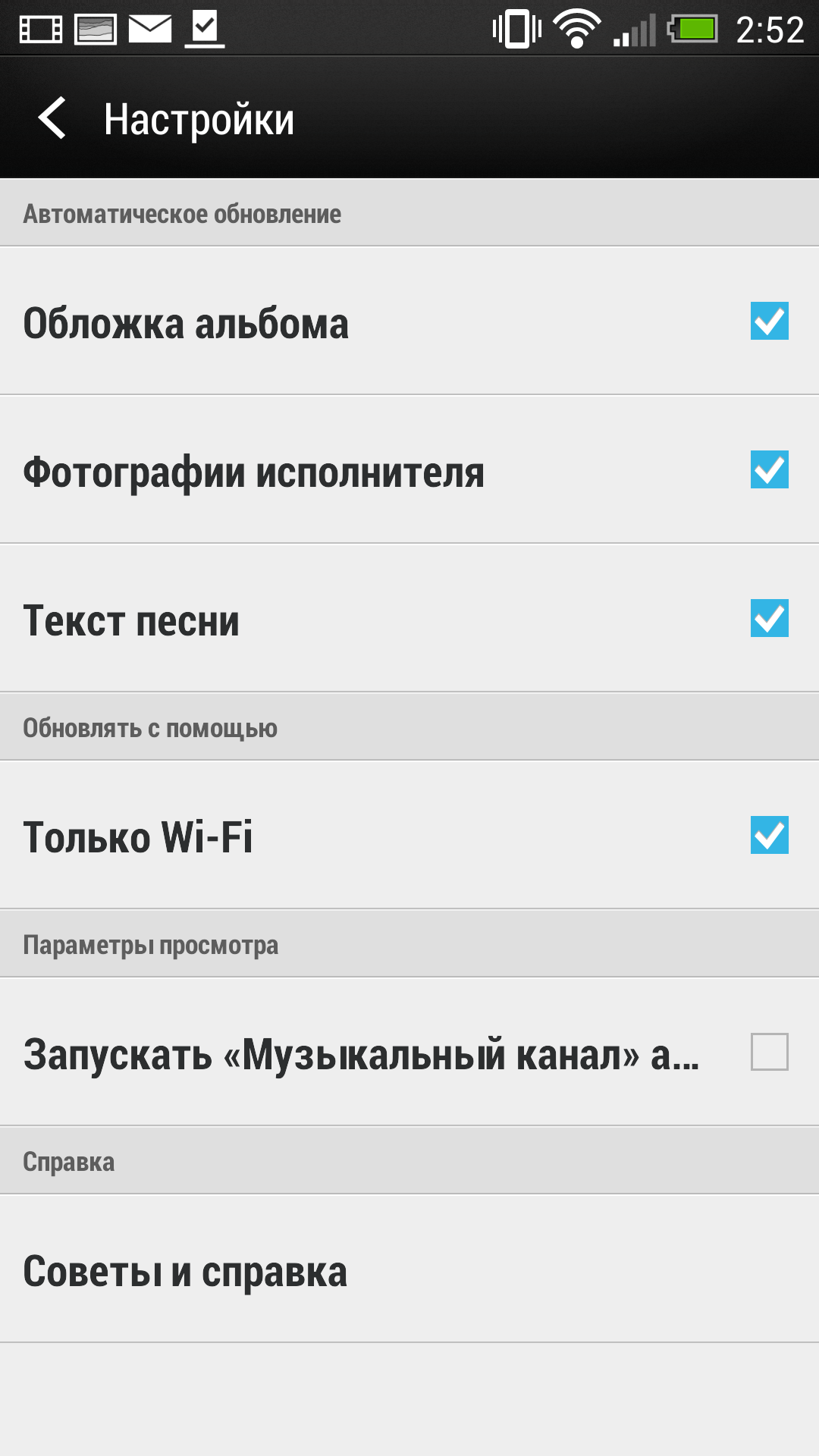Go back from Настройки screen
The height and width of the screenshot is (1456, 819).
pyautogui.click(x=53, y=118)
